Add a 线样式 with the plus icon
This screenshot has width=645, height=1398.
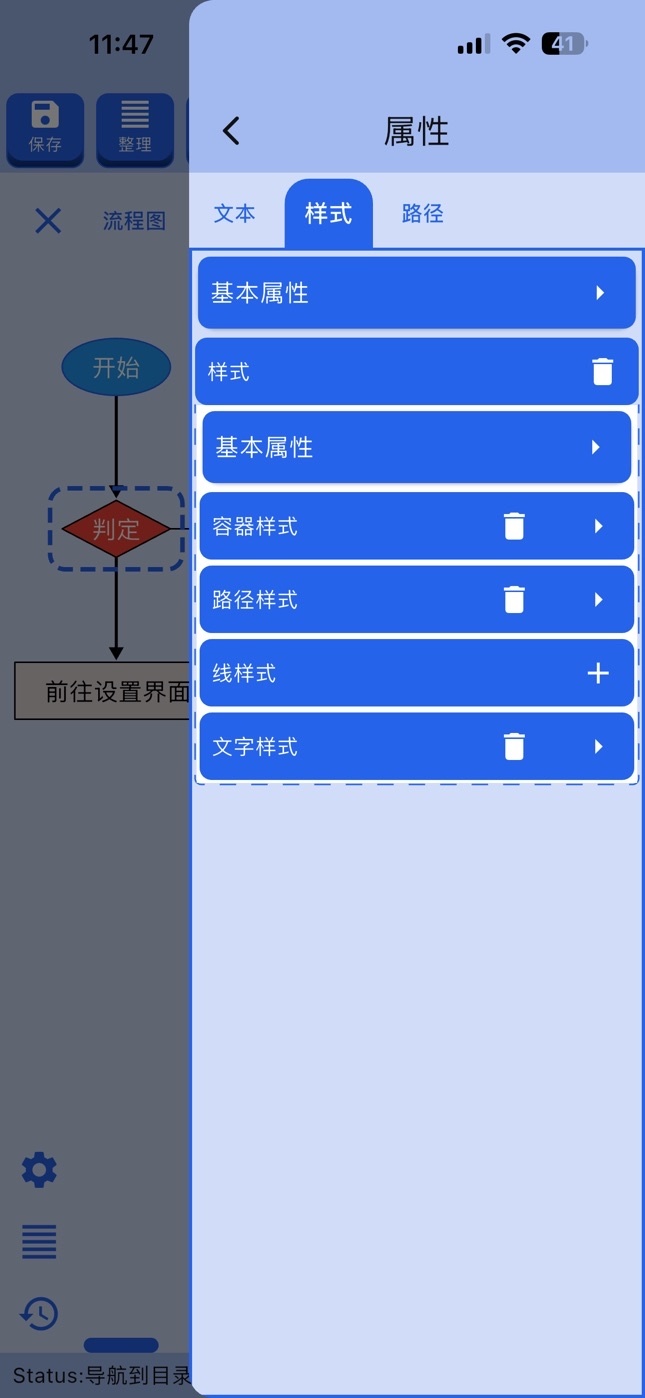598,674
